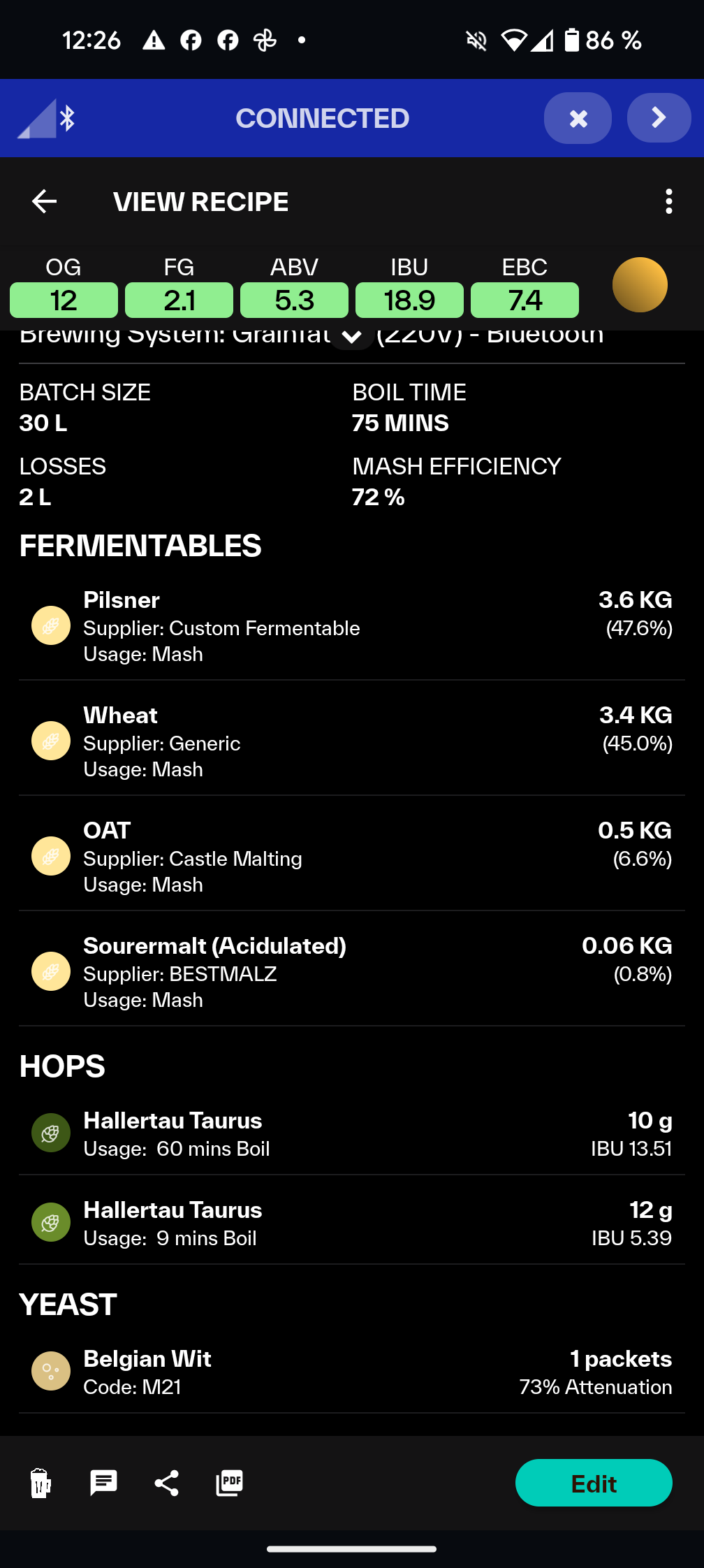The height and width of the screenshot is (1568, 704).
Task: Dismiss the Connected banner with X
Action: 578,118
